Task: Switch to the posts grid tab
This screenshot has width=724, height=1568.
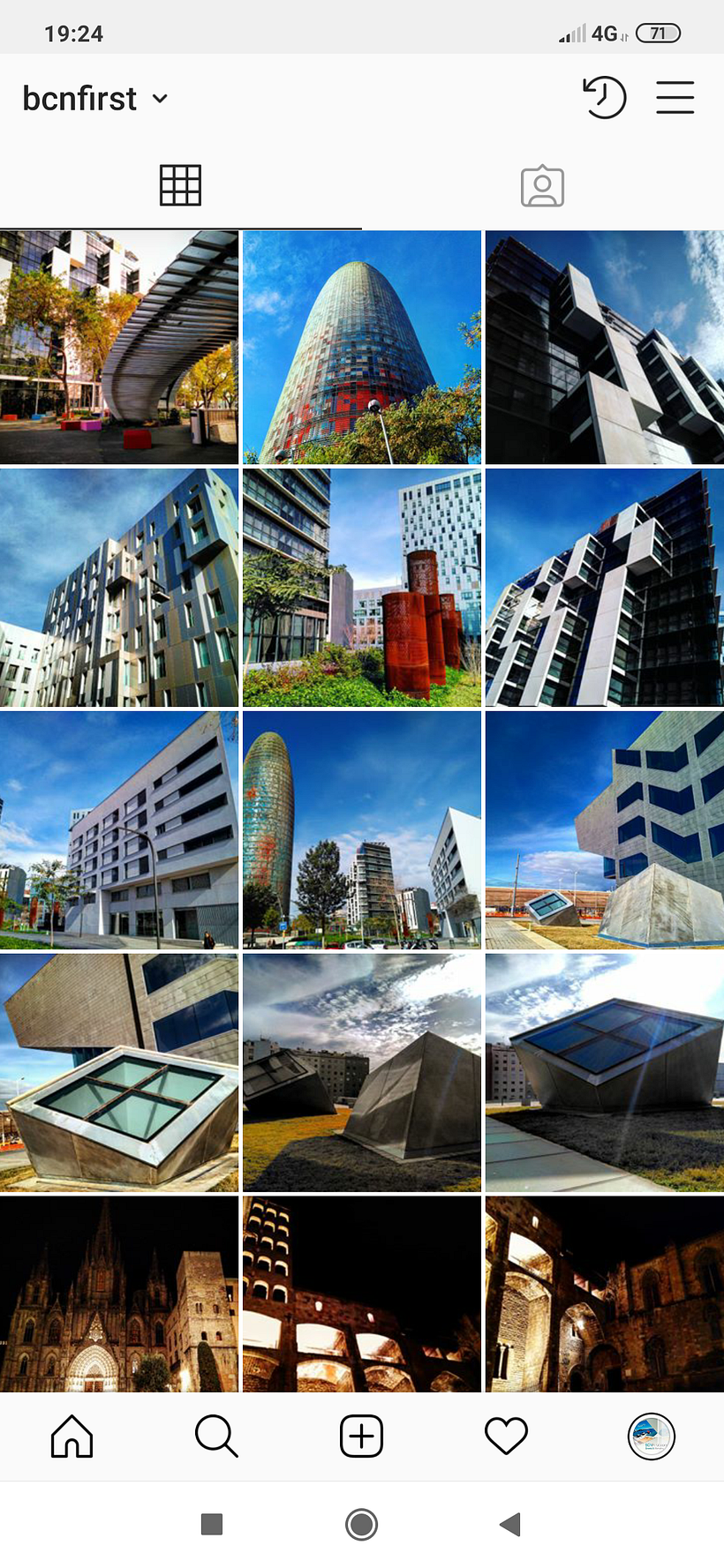Action: tap(180, 185)
